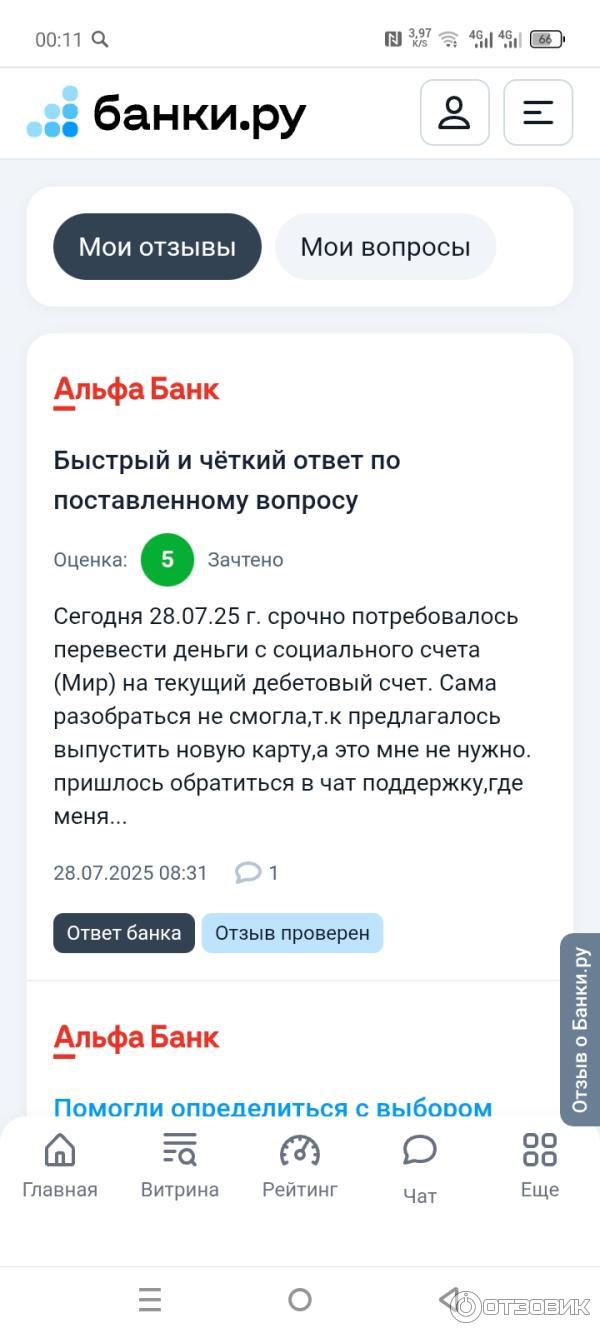
Task: Tap the банки.ру logo to go home
Action: 167,113
